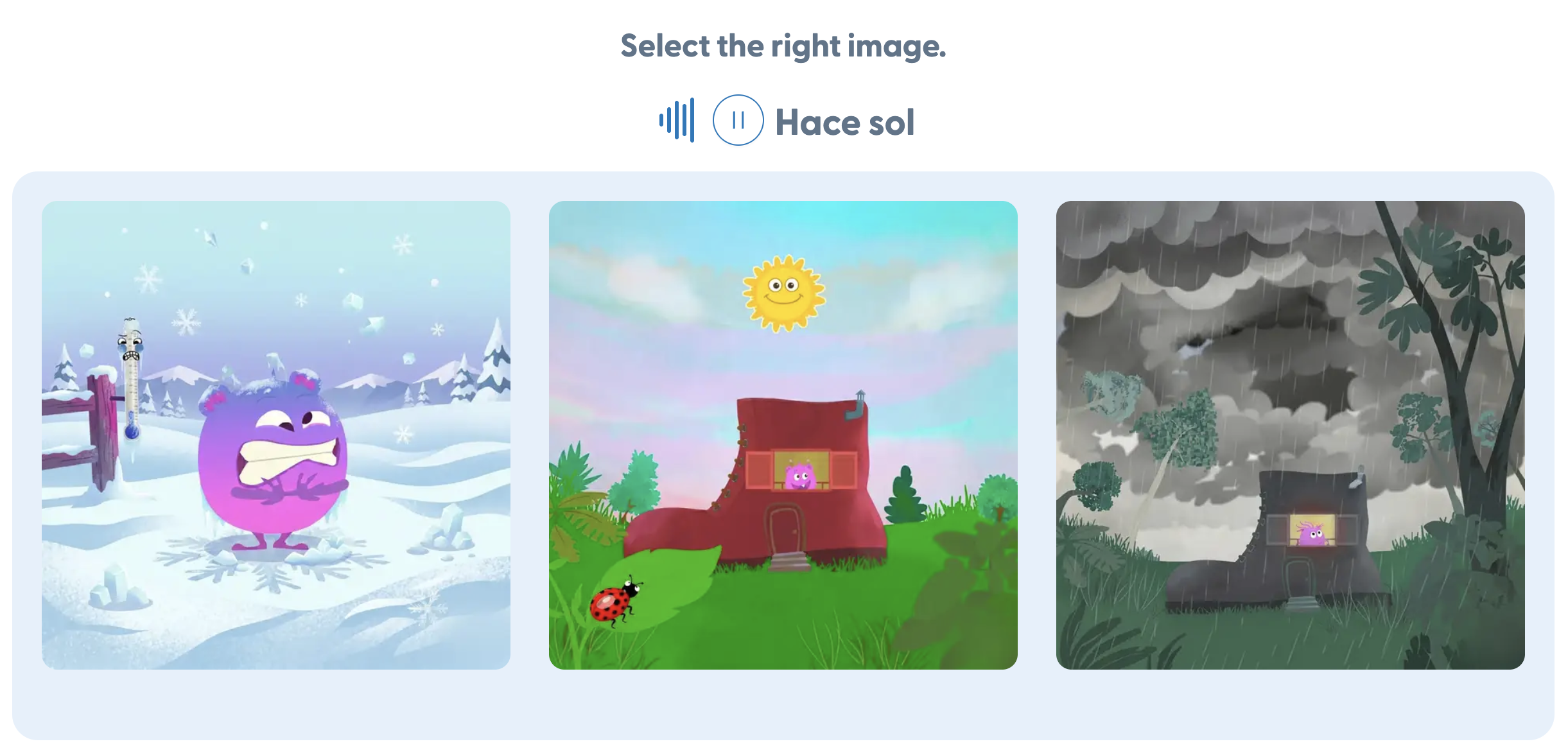Choose the sunny boot house image
This screenshot has height=755, width=1568.
point(783,435)
